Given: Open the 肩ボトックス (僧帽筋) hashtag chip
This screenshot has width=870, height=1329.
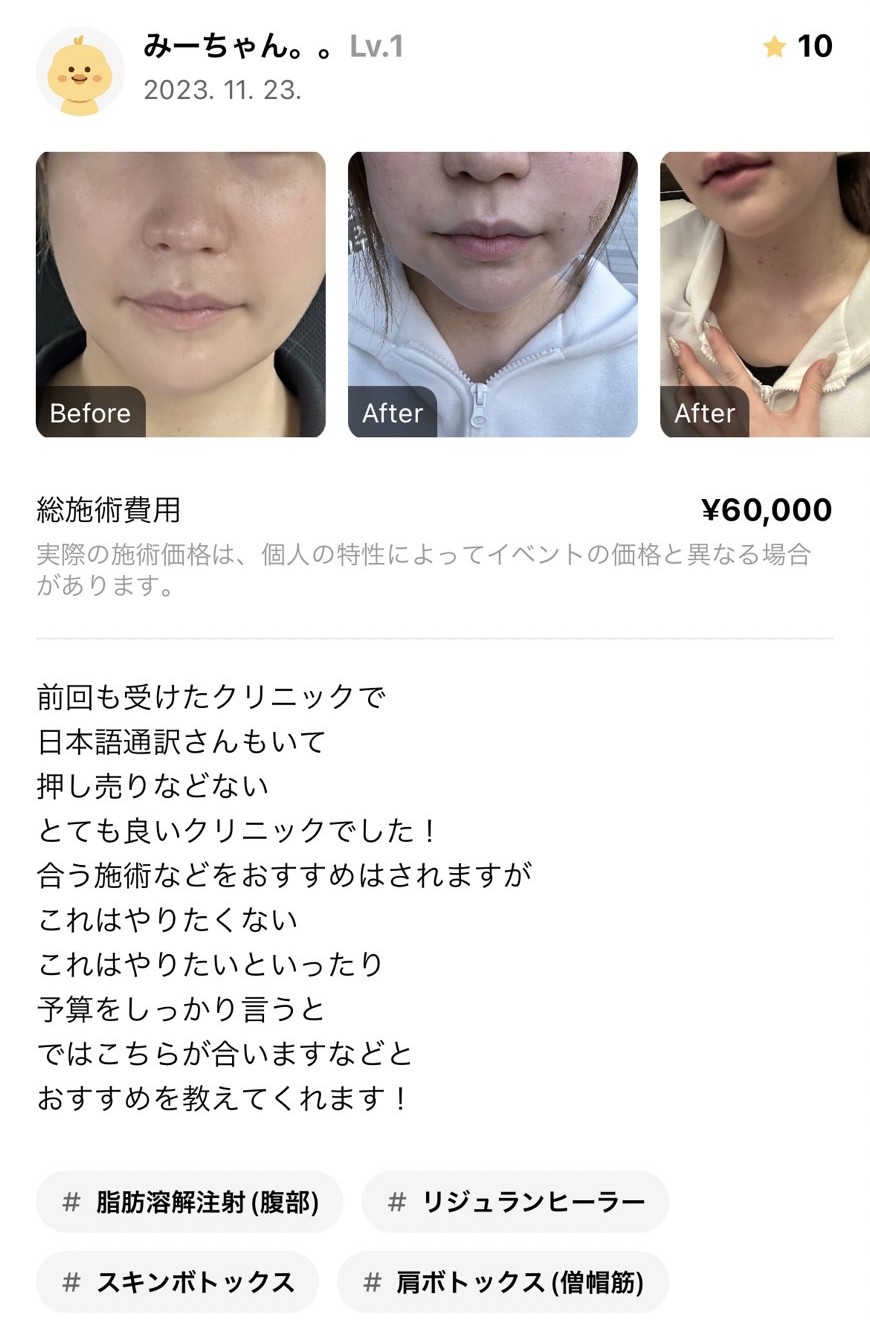Looking at the screenshot, I should click(x=502, y=1282).
